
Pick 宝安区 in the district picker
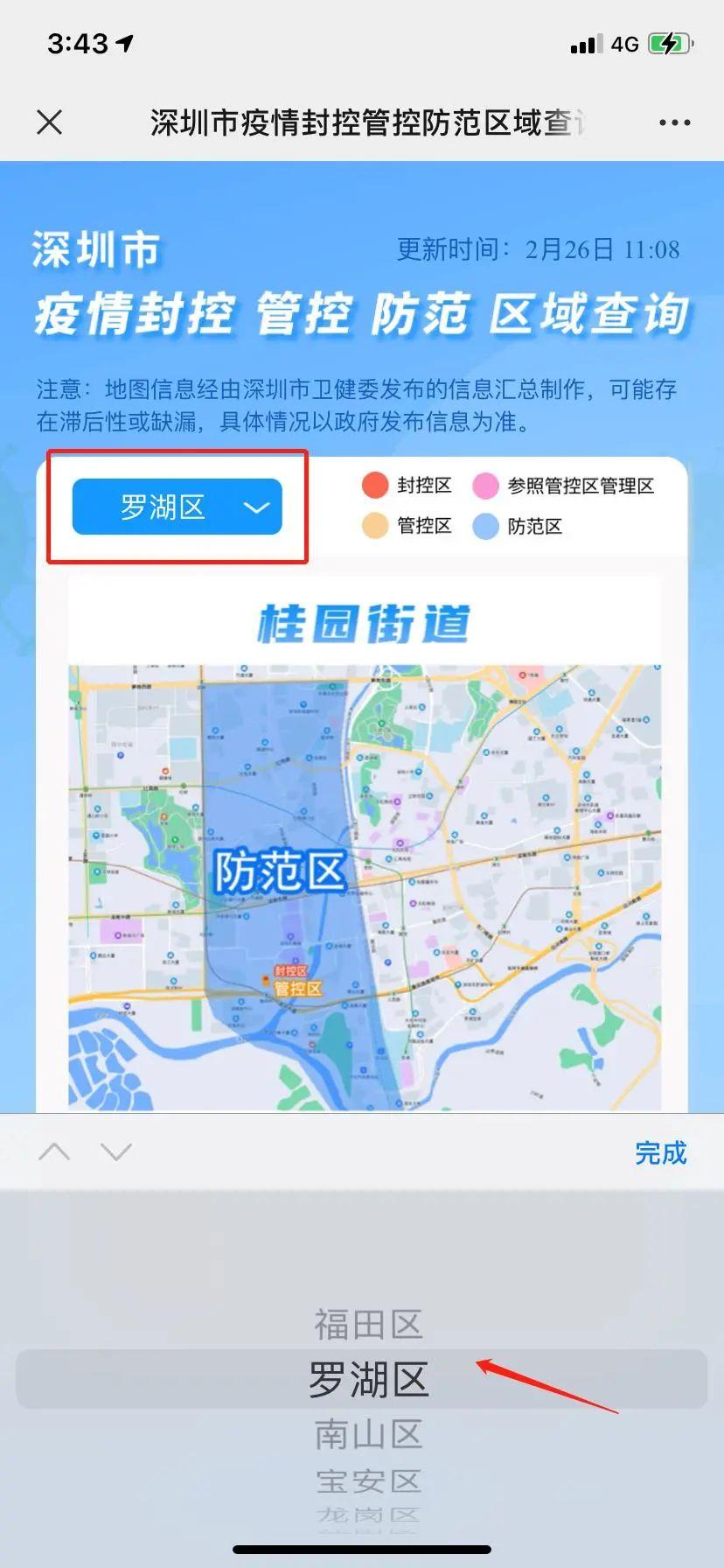368,1480
